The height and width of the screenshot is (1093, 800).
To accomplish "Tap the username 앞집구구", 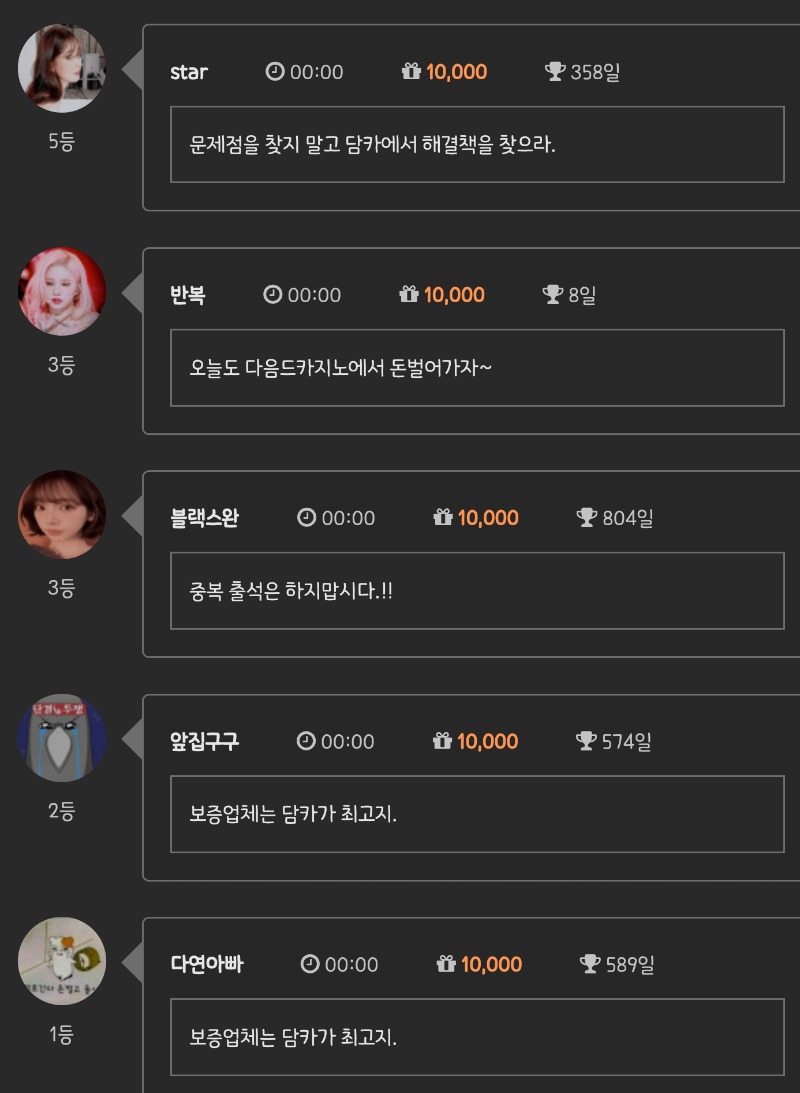I will click(205, 741).
